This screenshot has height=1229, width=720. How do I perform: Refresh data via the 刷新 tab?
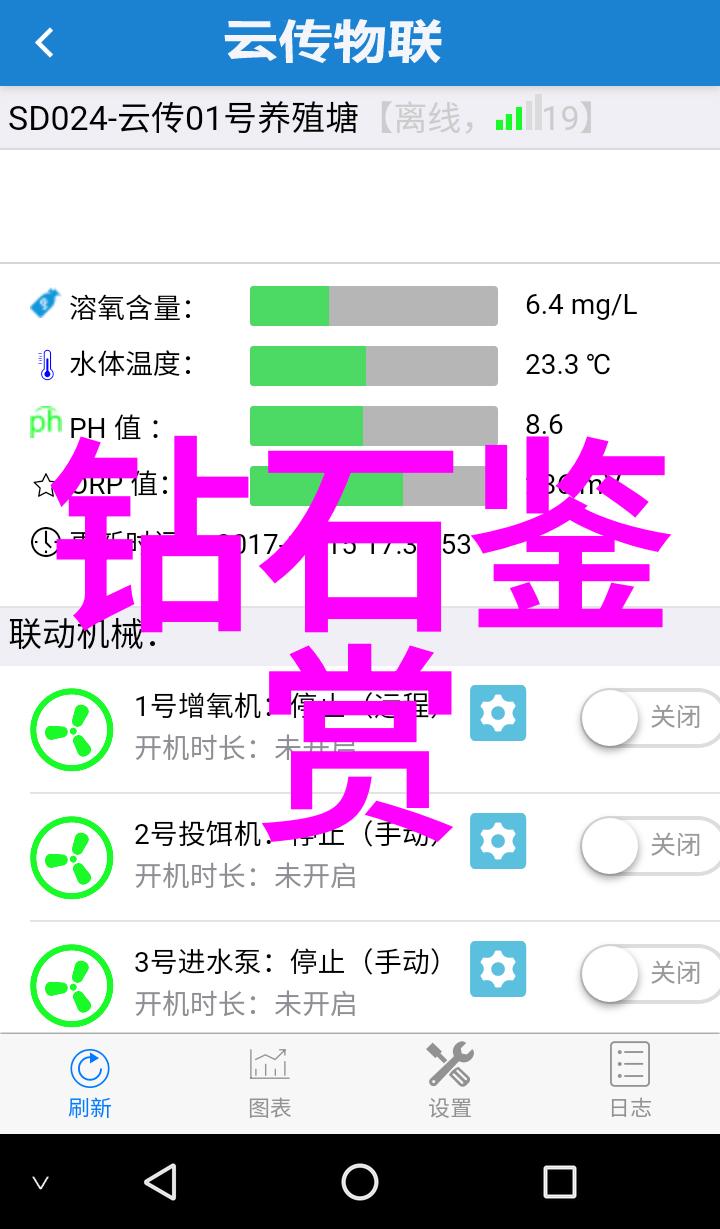(x=90, y=1083)
